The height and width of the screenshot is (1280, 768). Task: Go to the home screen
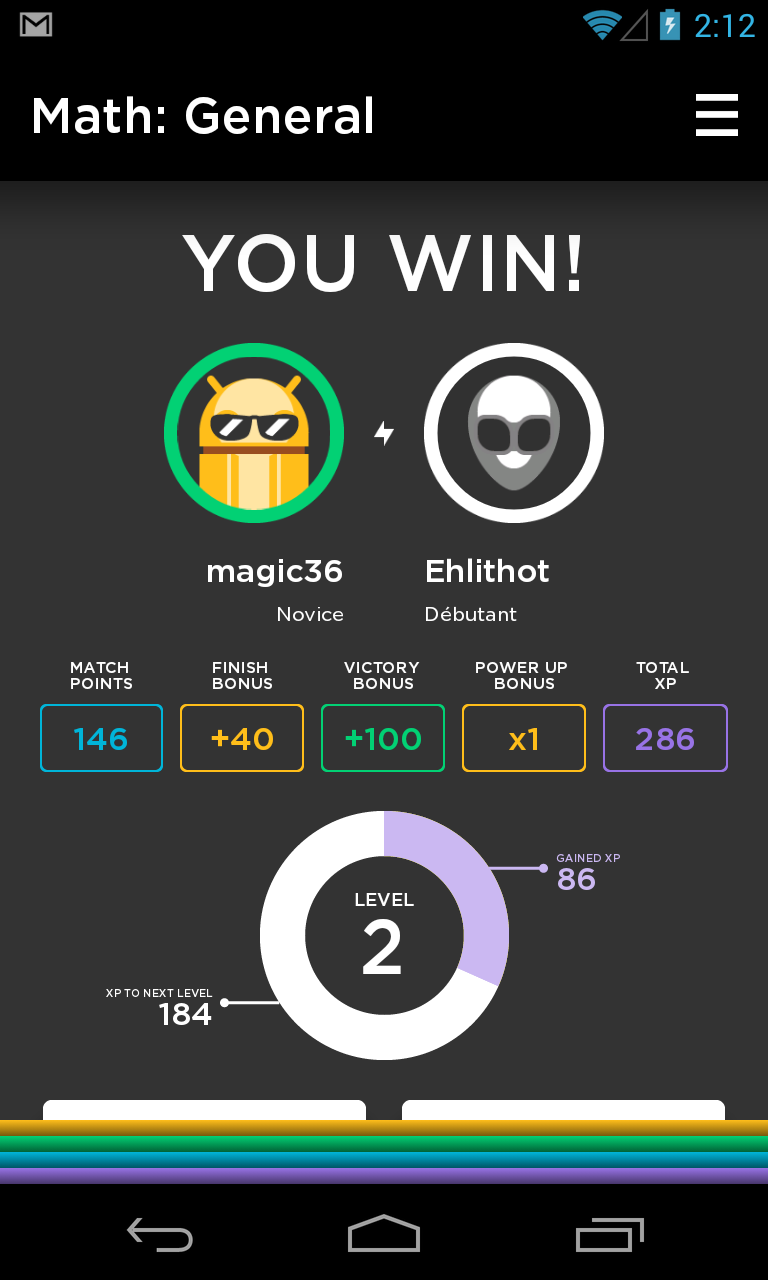click(x=383, y=1234)
